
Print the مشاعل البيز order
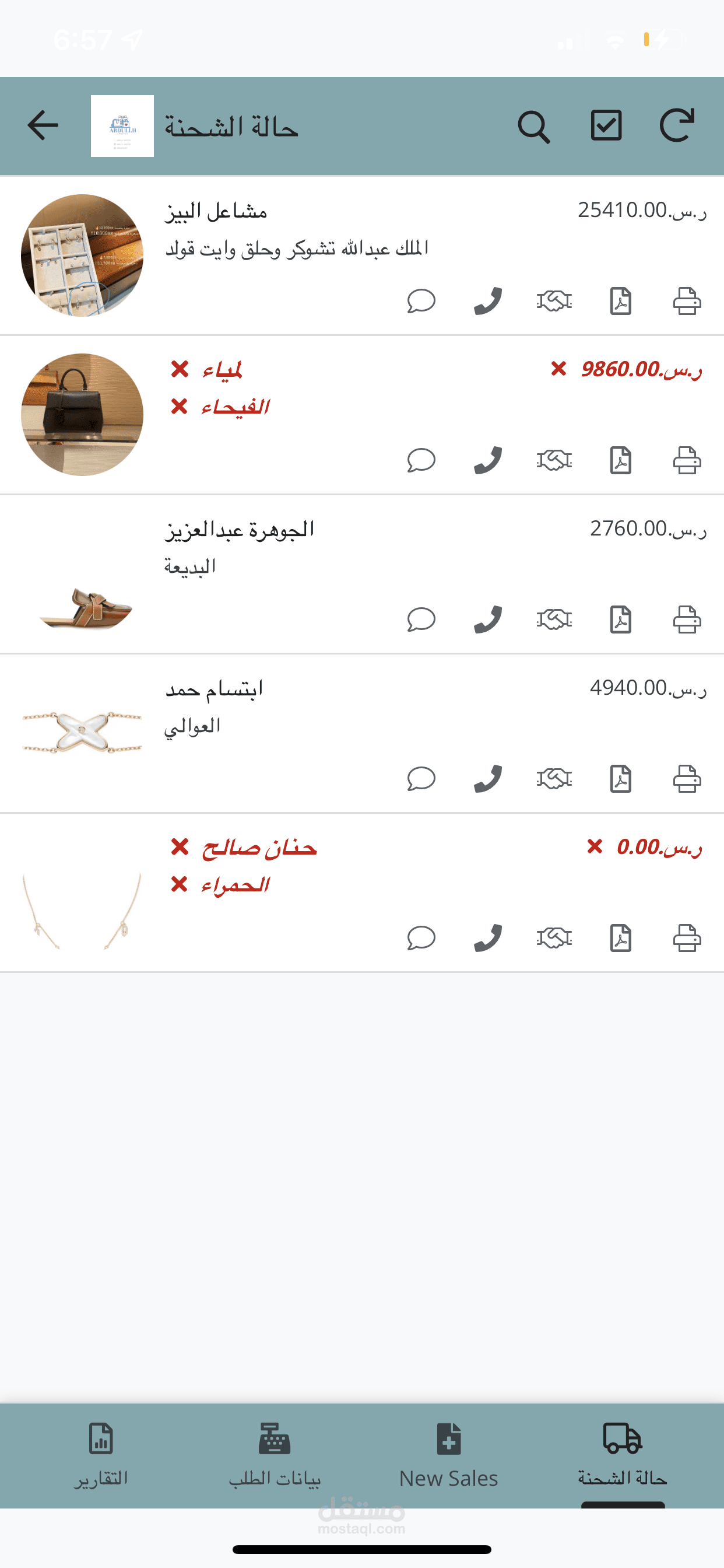pos(687,300)
